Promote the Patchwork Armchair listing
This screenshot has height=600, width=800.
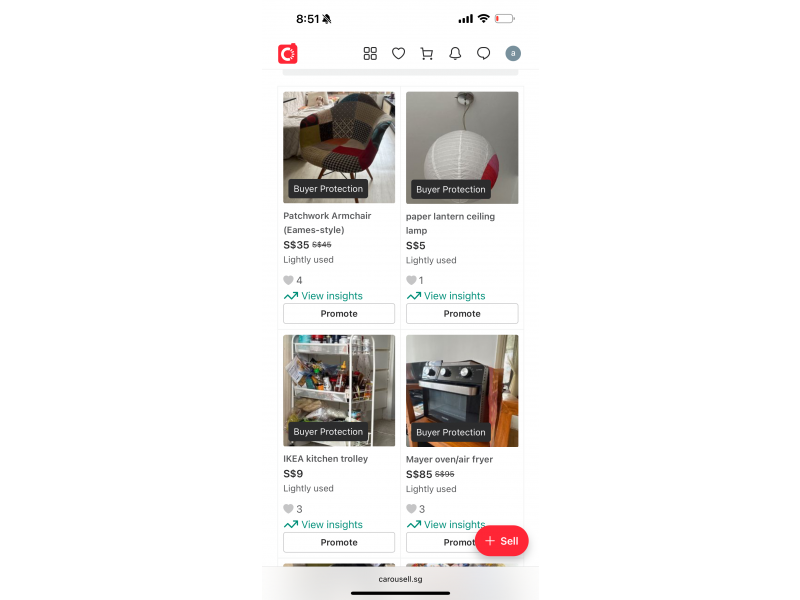(339, 314)
